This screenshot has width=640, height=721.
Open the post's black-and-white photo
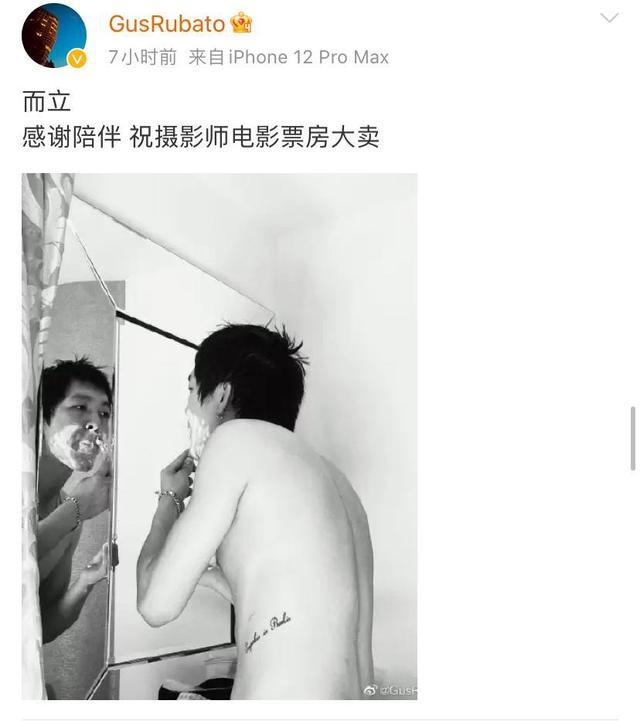pos(220,436)
